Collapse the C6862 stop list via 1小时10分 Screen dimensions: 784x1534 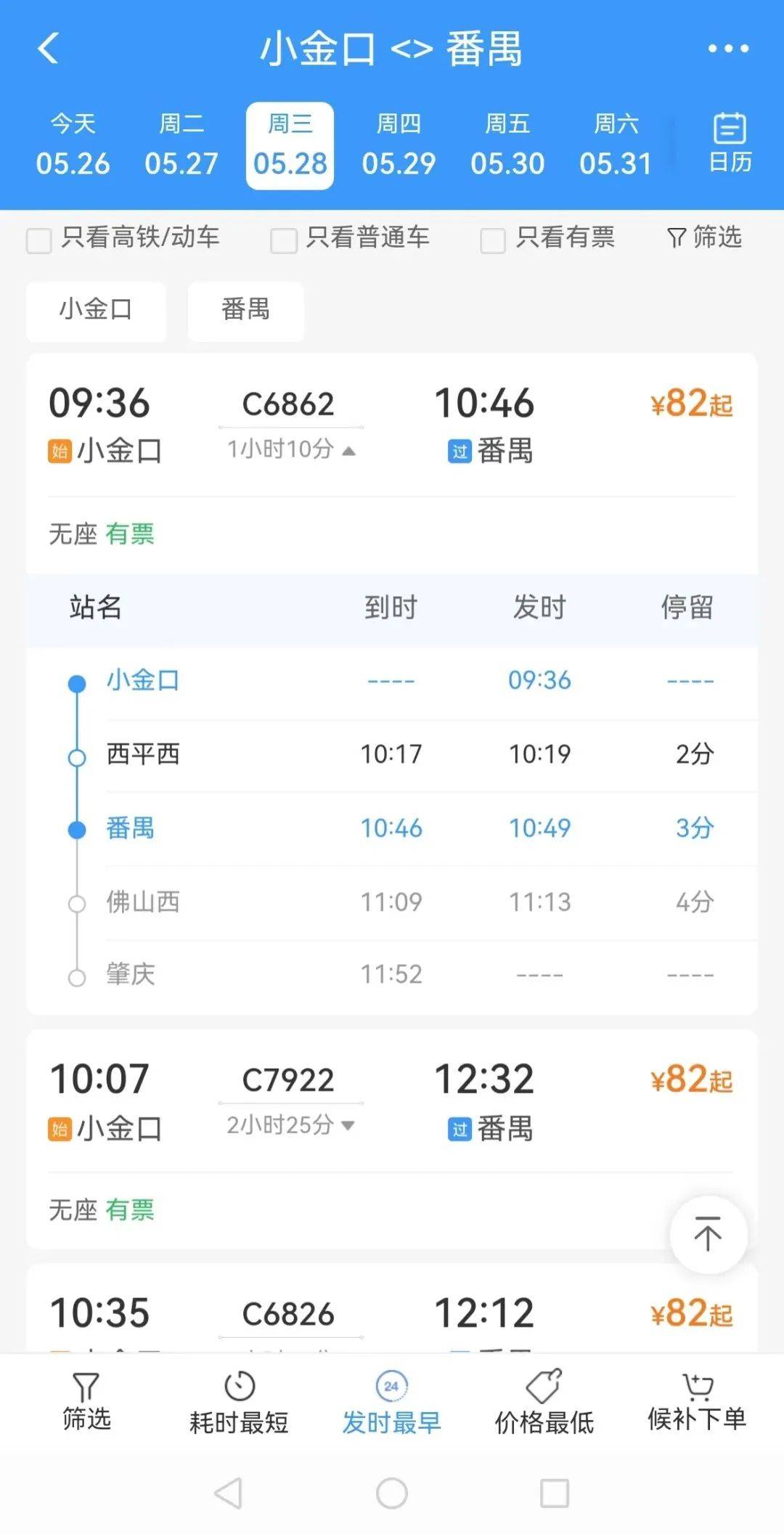(291, 449)
